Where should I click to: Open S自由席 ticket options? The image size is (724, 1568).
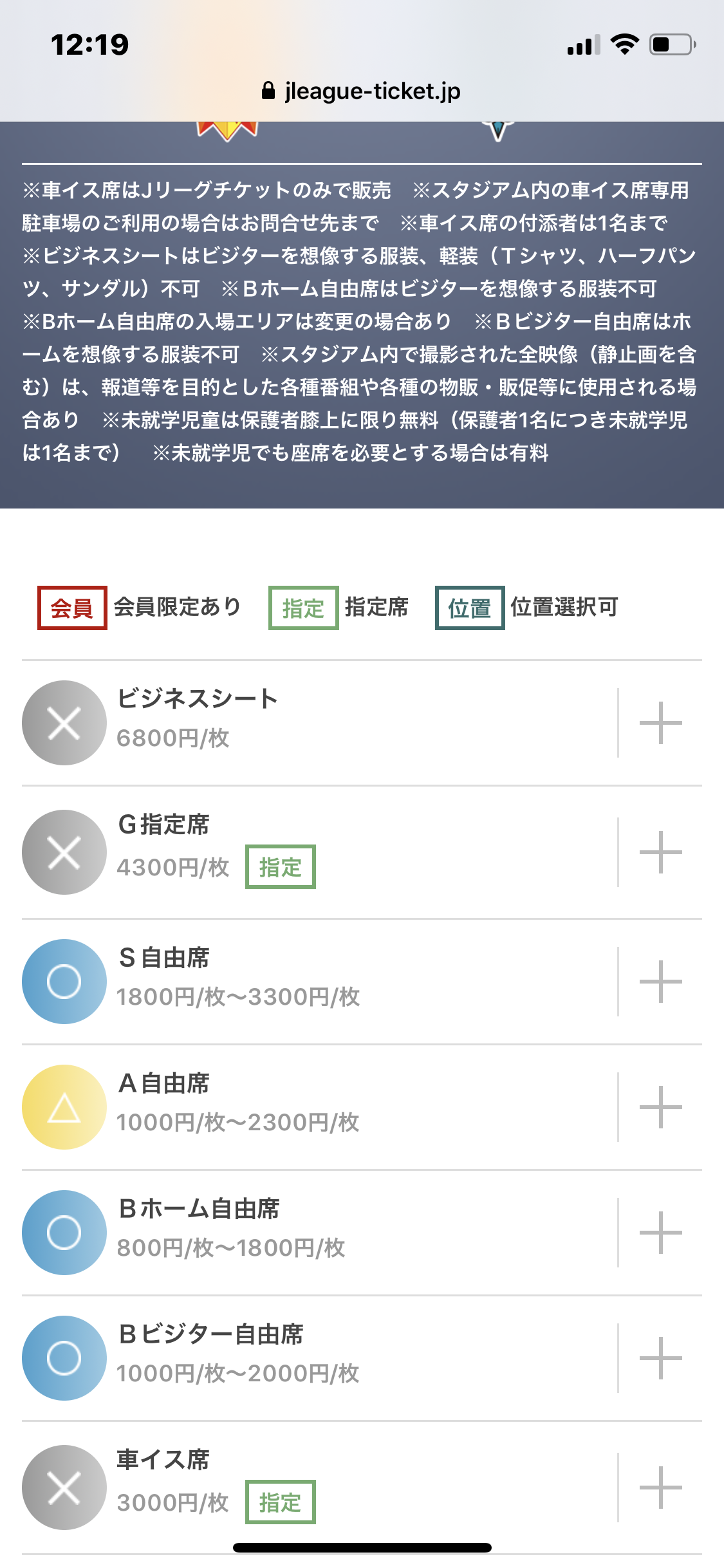click(x=660, y=982)
